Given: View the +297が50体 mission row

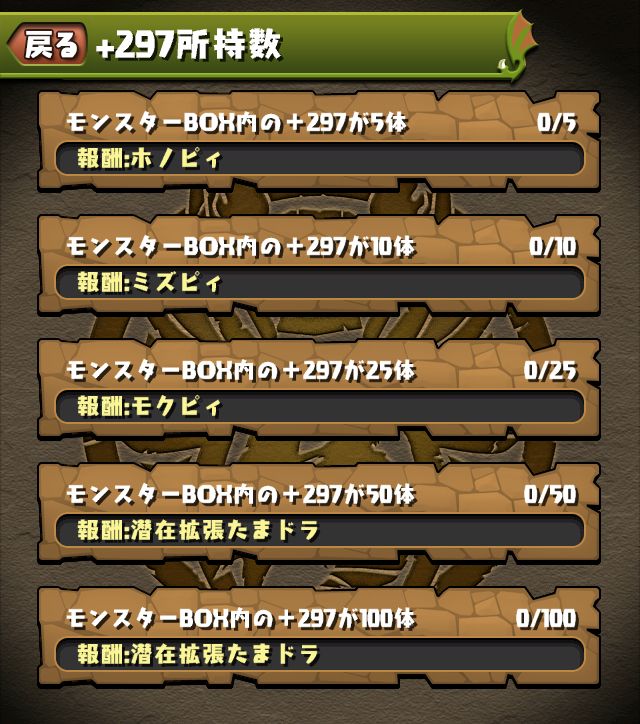Looking at the screenshot, I should [319, 513].
